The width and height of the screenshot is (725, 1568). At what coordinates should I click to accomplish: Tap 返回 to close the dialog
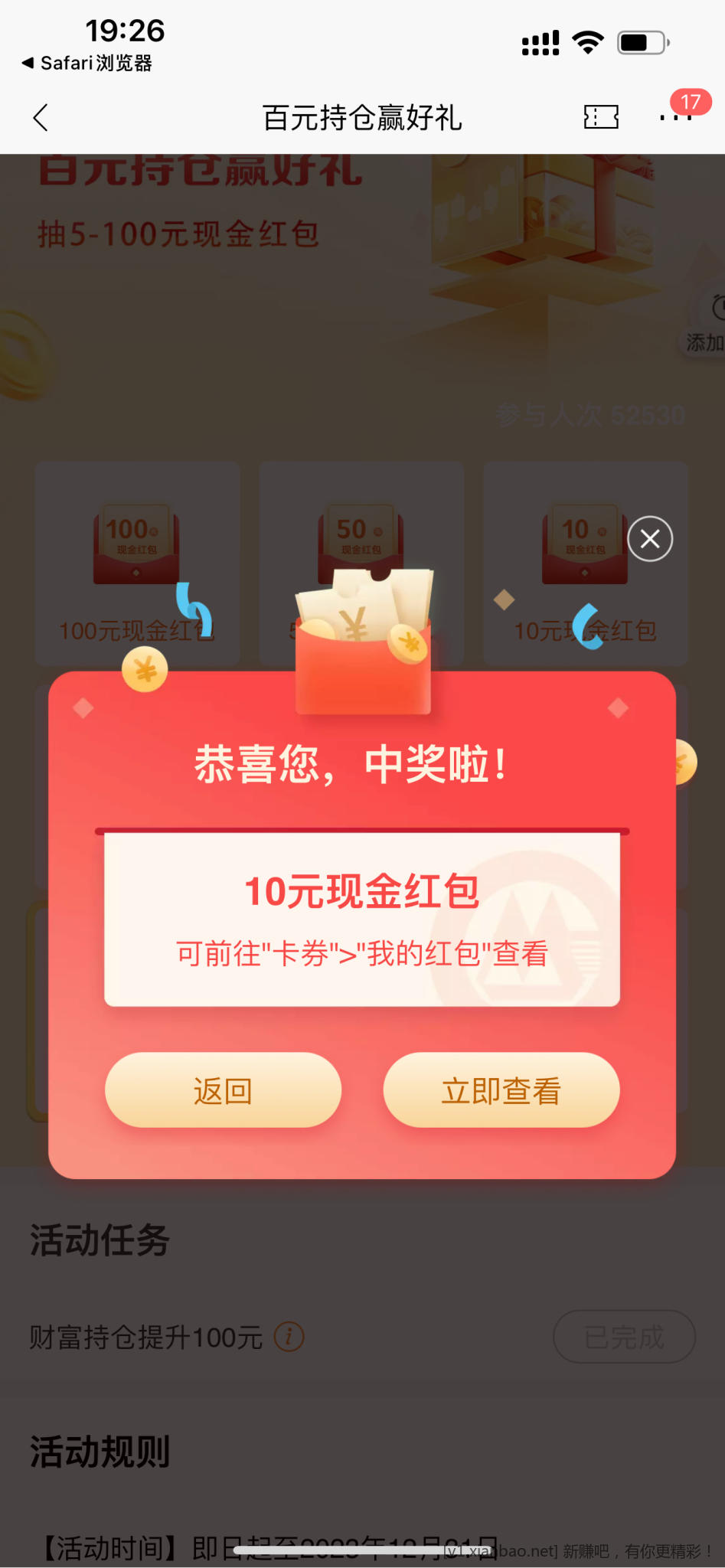[223, 1090]
